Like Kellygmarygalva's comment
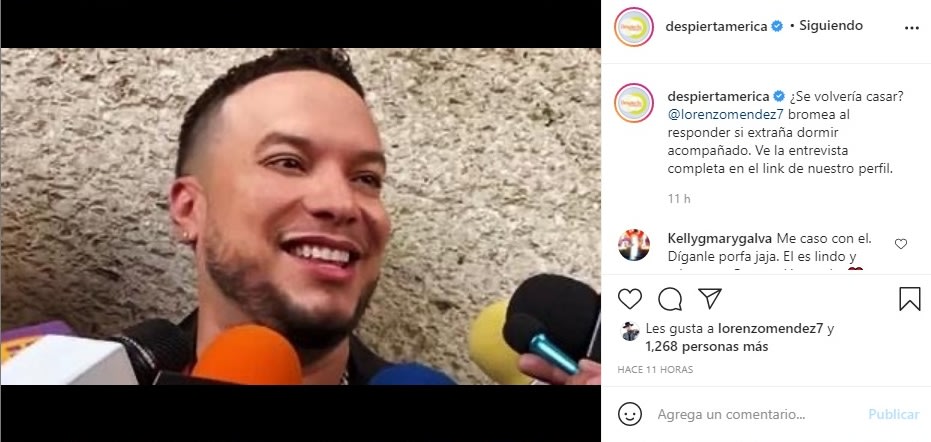The height and width of the screenshot is (442, 931). point(901,244)
